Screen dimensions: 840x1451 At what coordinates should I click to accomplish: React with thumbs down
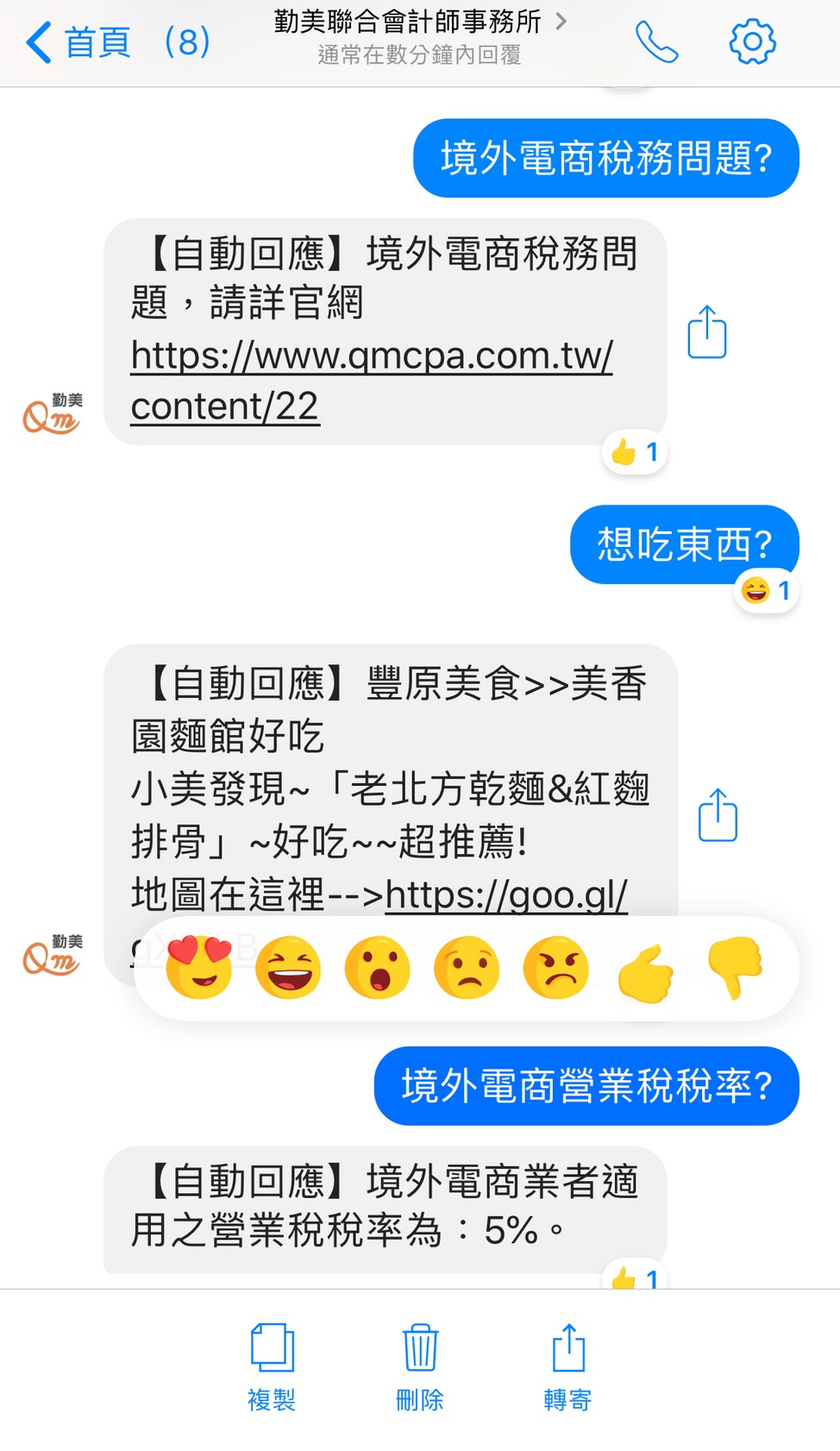click(x=735, y=968)
